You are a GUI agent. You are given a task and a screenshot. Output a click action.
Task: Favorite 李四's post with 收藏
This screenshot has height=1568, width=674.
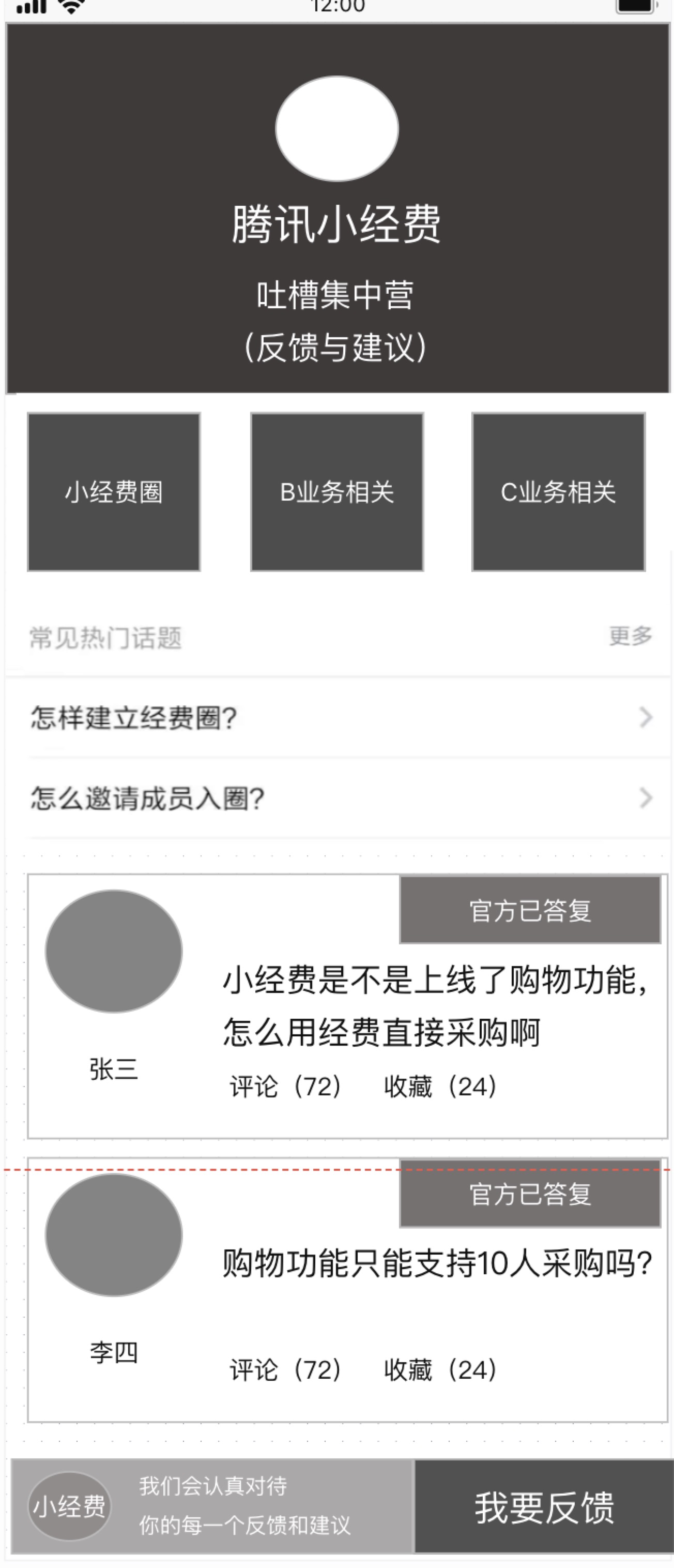(x=441, y=1370)
